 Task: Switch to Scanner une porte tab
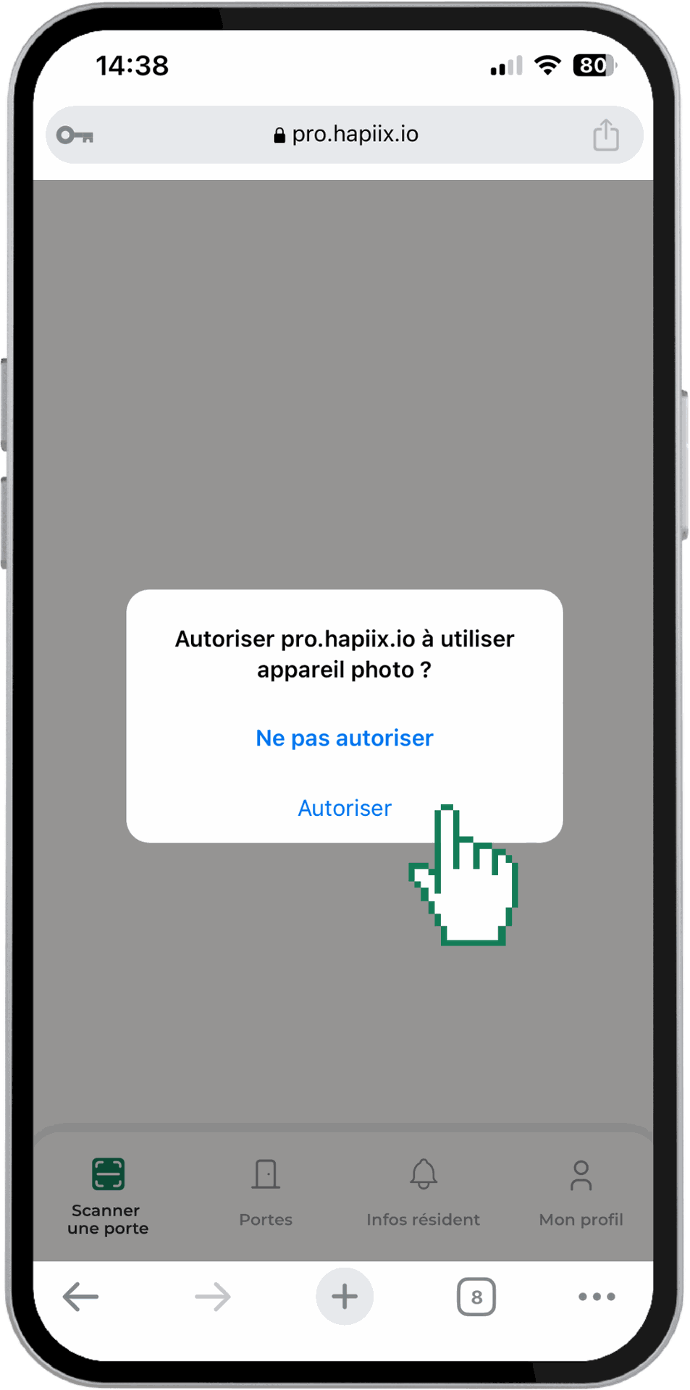(x=108, y=1194)
